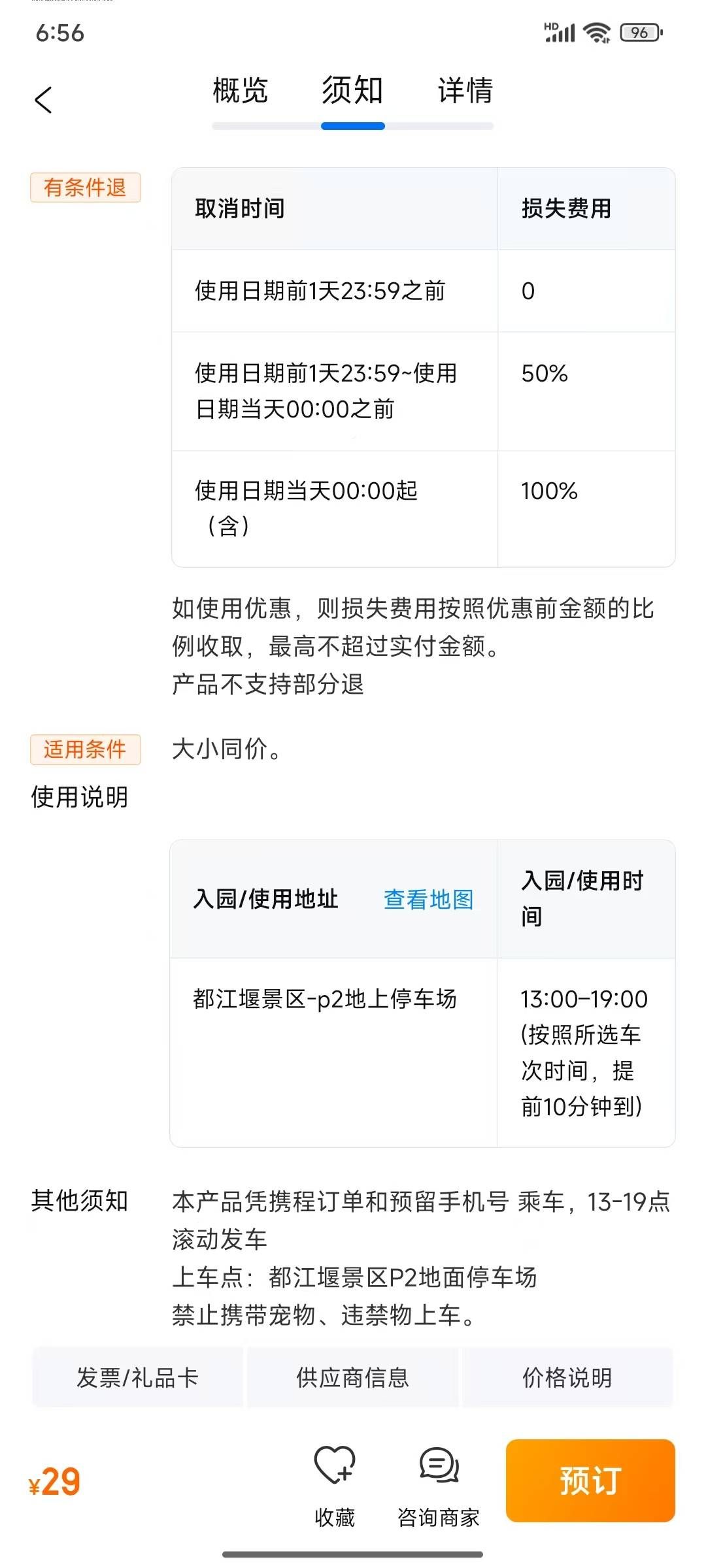Open the 详情 tab
The width and height of the screenshot is (706, 1568).
(x=465, y=91)
